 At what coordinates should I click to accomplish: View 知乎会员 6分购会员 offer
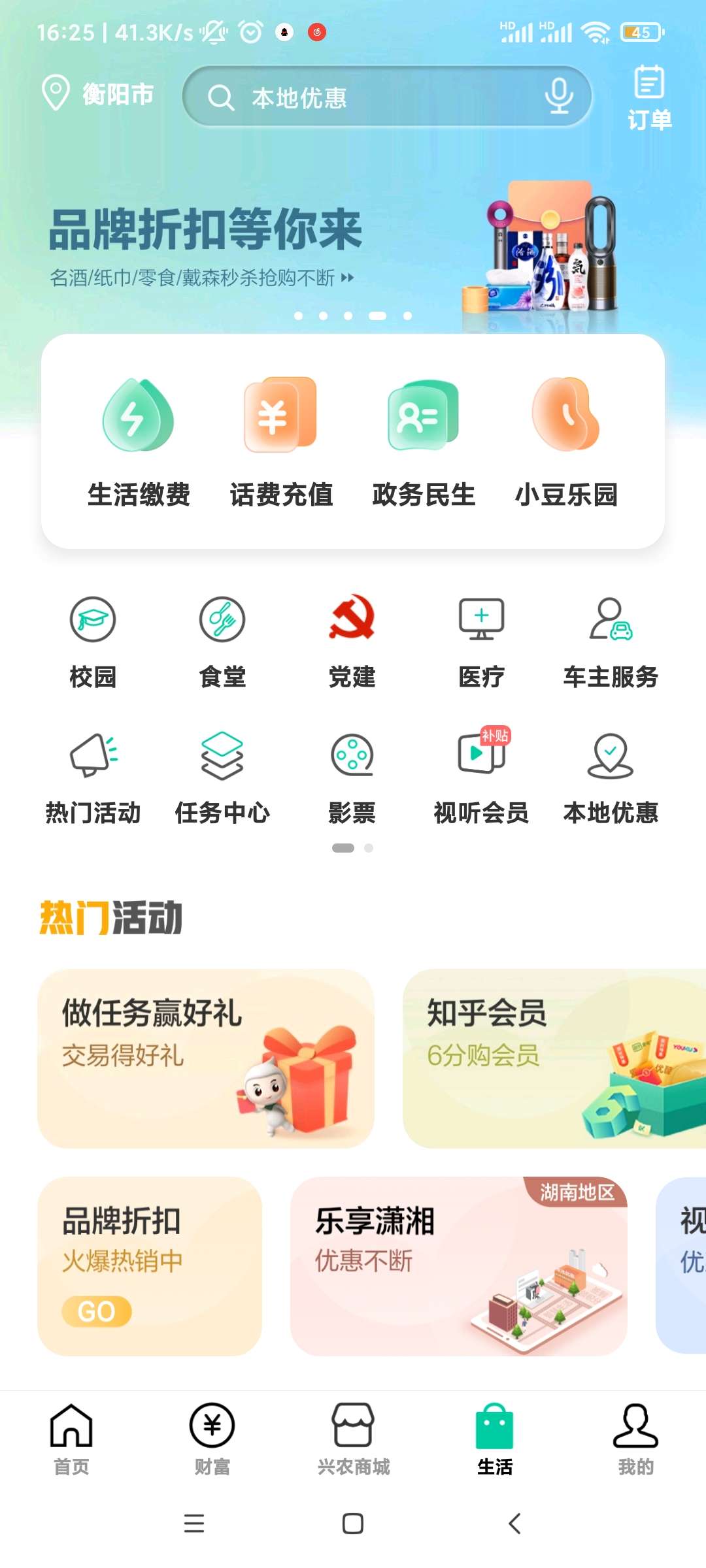click(553, 1058)
